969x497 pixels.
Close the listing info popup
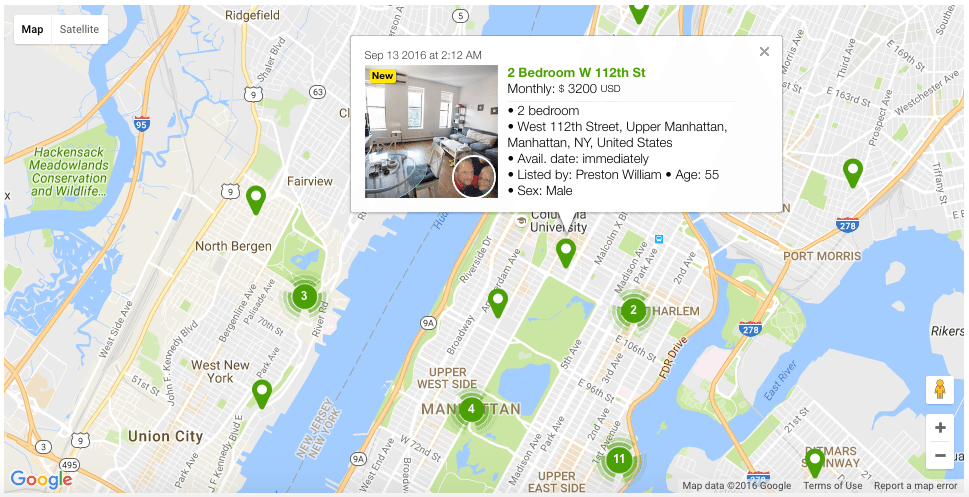coord(764,52)
